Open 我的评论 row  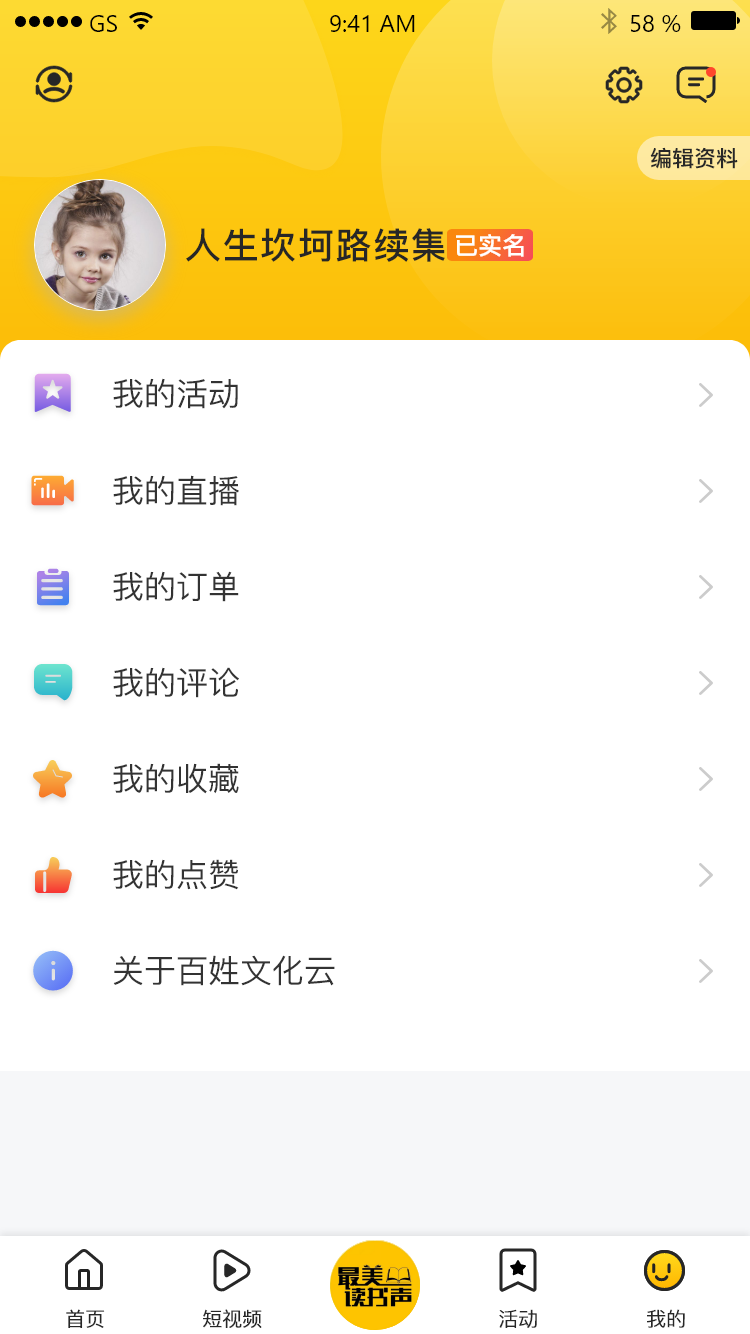(375, 683)
